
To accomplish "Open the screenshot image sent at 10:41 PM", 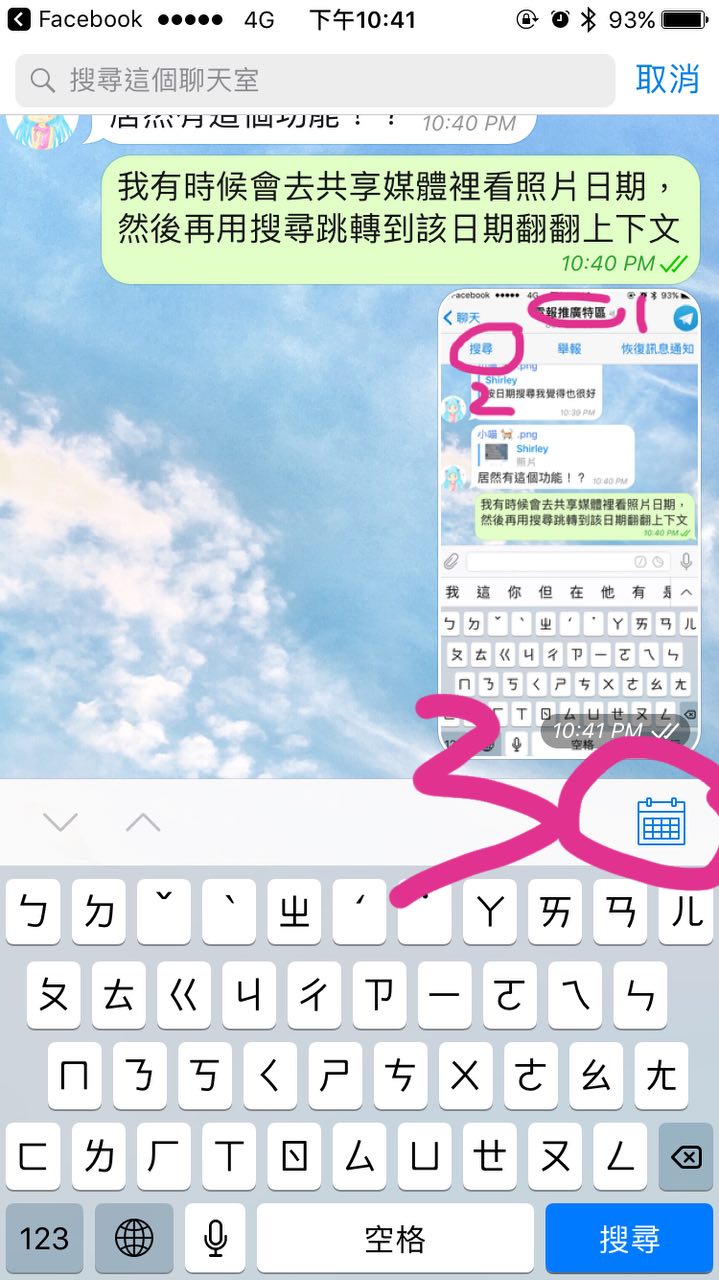I will click(569, 520).
